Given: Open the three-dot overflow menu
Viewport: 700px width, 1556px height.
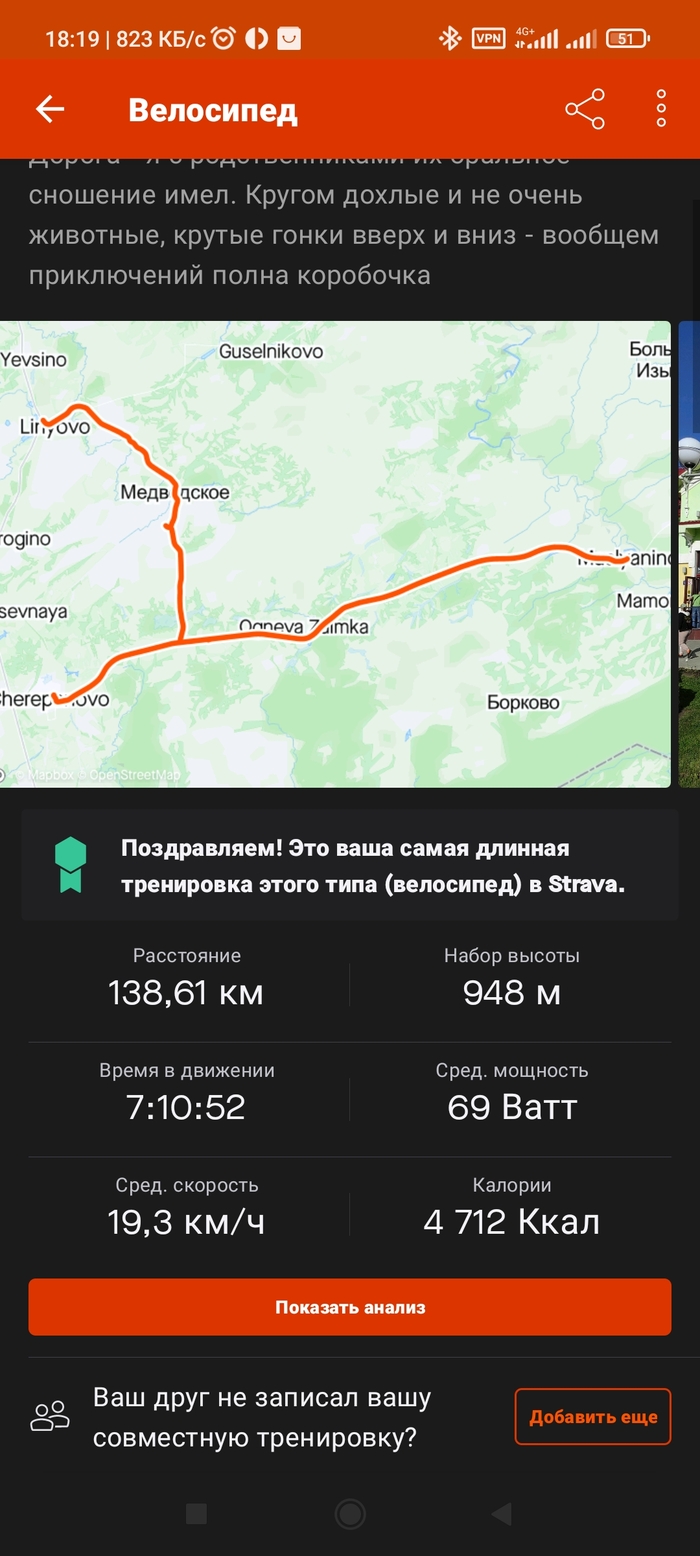Looking at the screenshot, I should (x=661, y=109).
